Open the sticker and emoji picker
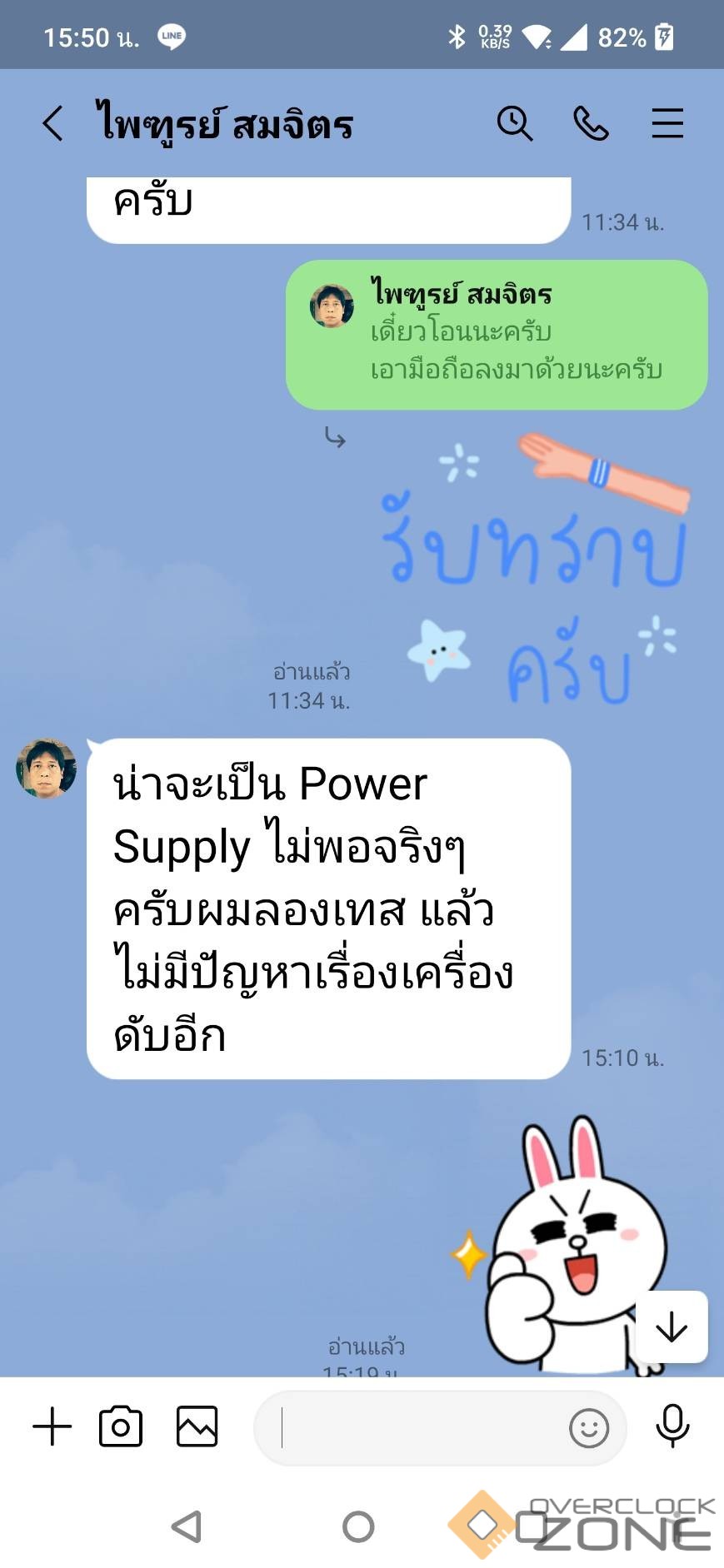Image resolution: width=724 pixels, height=1568 pixels. coord(588,1428)
